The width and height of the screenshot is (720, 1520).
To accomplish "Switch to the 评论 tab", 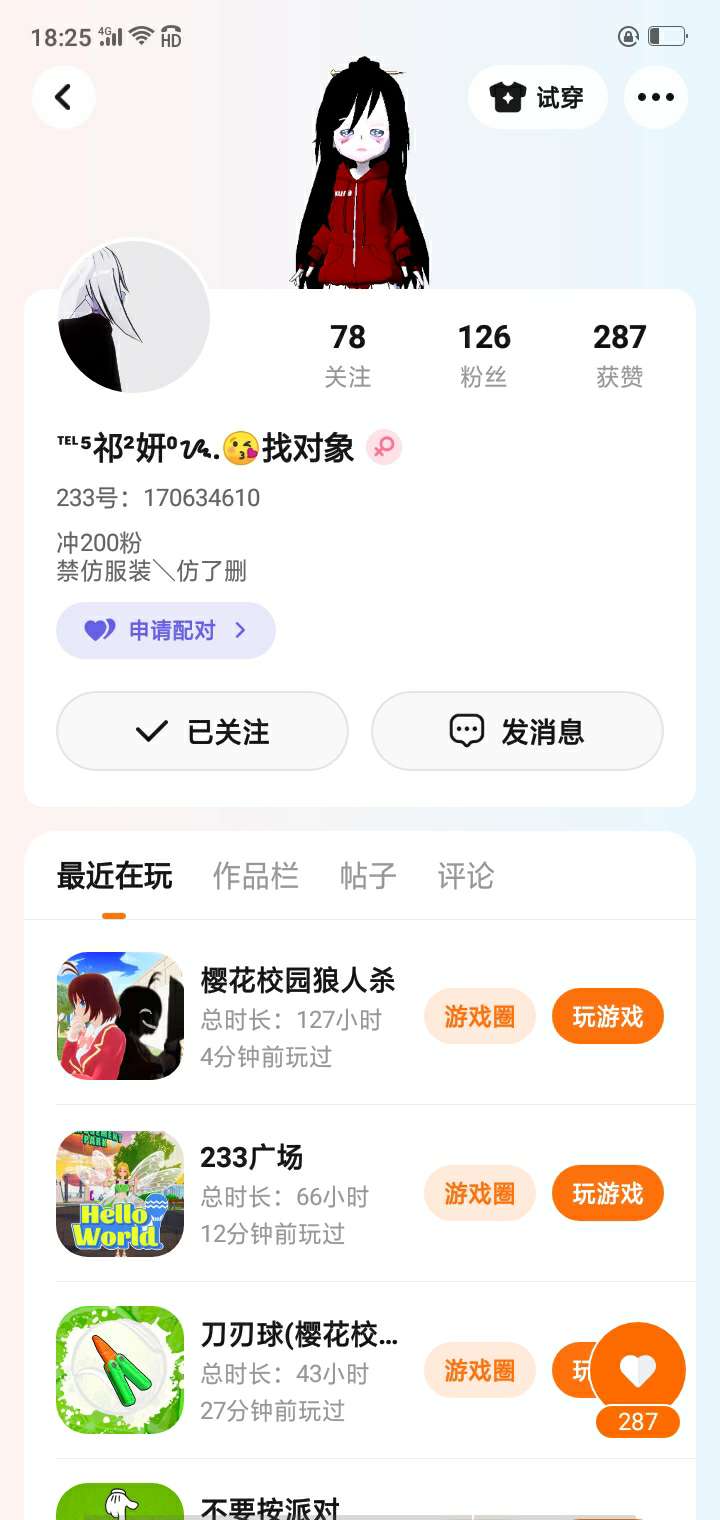I will pos(466,876).
